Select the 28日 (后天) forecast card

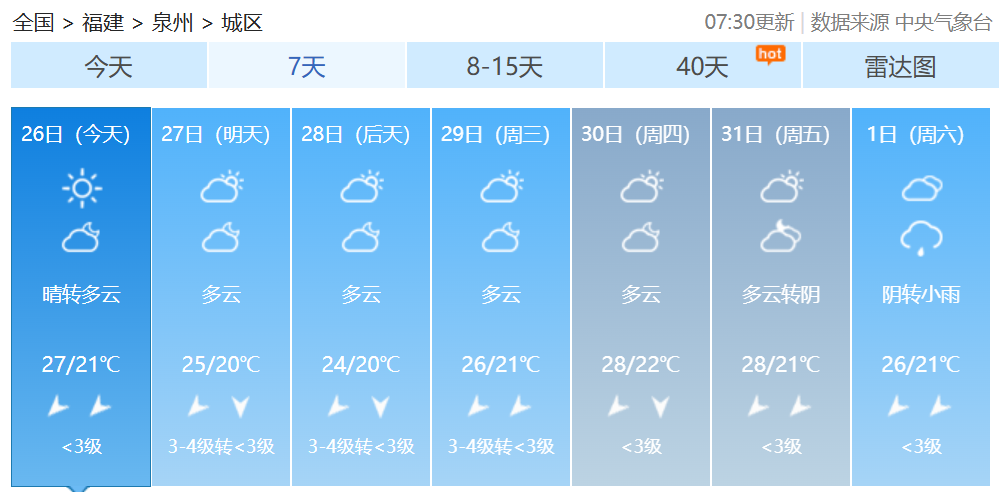point(361,296)
